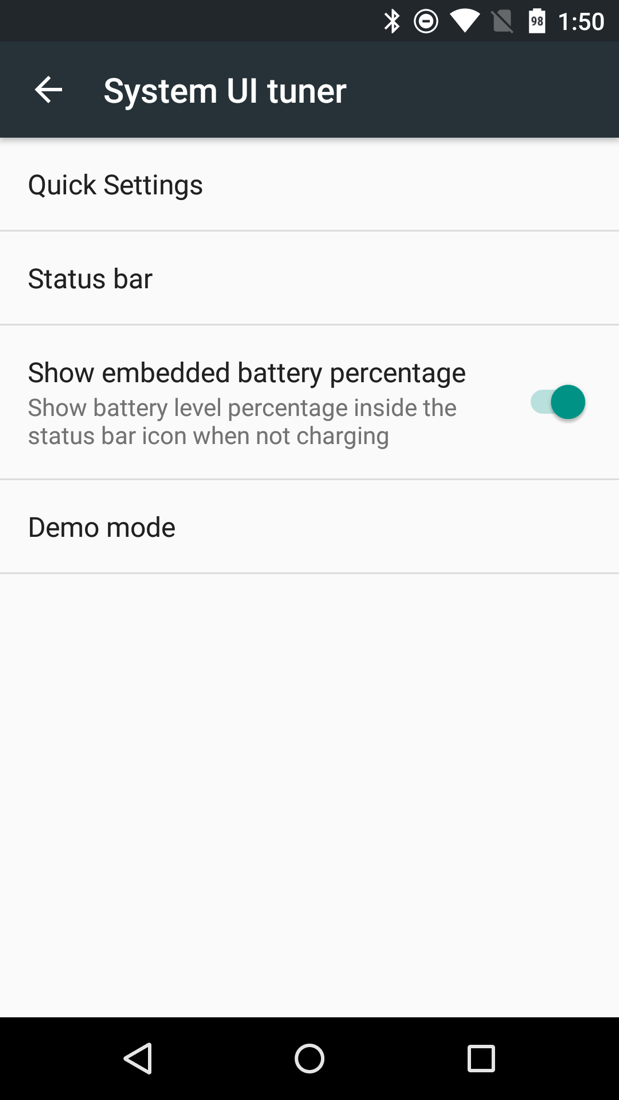The height and width of the screenshot is (1100, 619).
Task: Open recent apps overview
Action: [481, 1058]
